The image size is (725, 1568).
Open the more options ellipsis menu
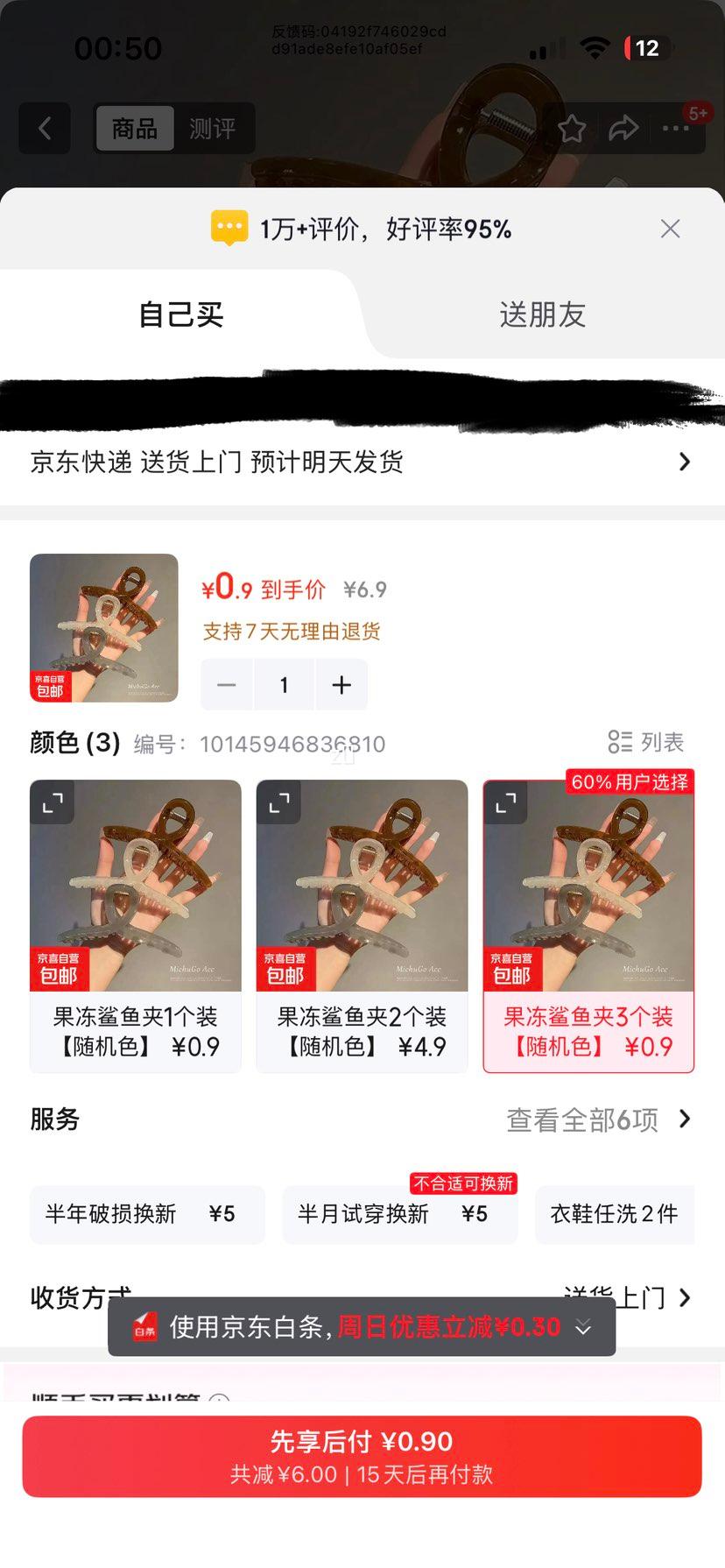[675, 129]
